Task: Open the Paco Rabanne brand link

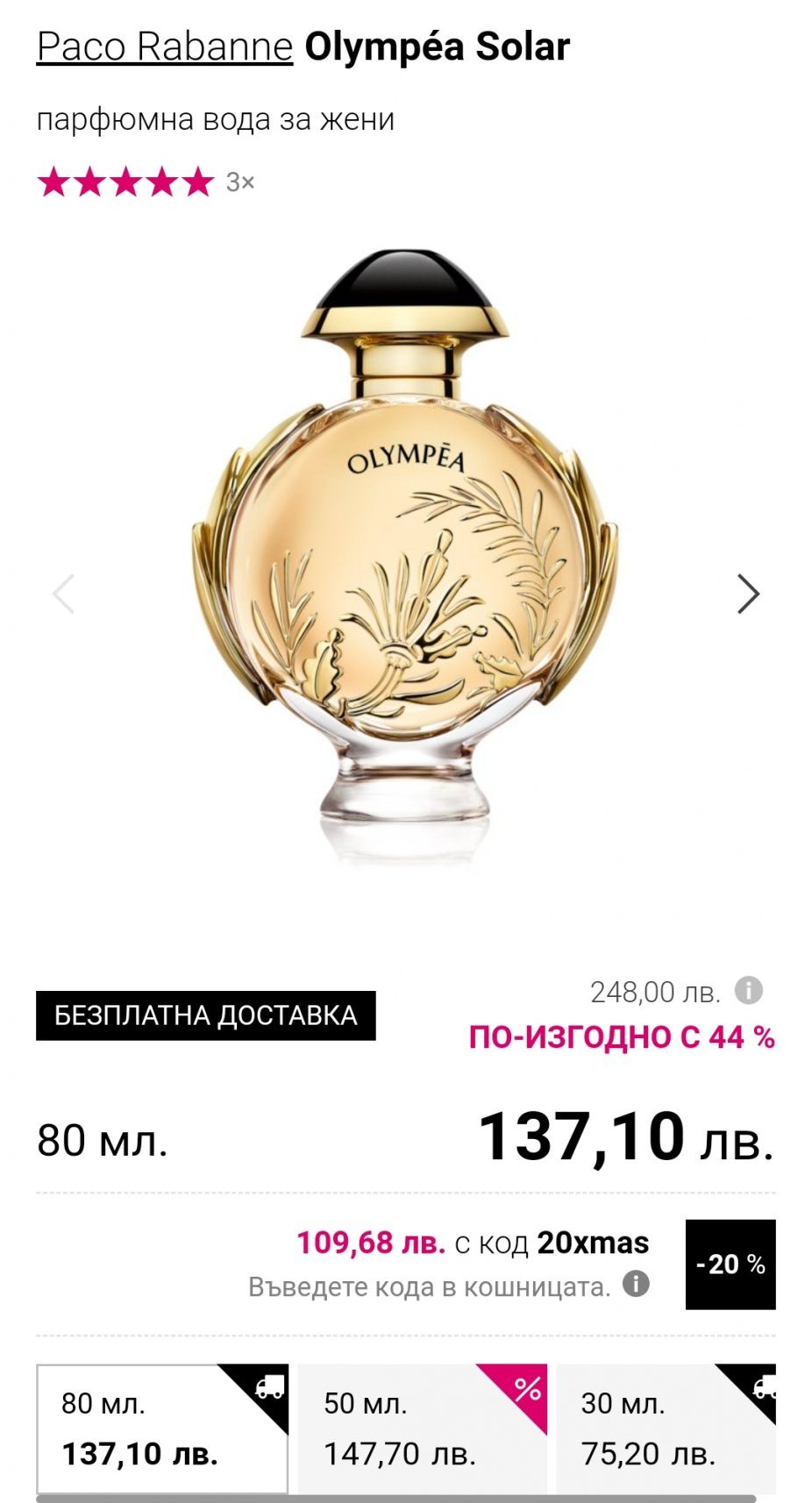Action: point(164,46)
